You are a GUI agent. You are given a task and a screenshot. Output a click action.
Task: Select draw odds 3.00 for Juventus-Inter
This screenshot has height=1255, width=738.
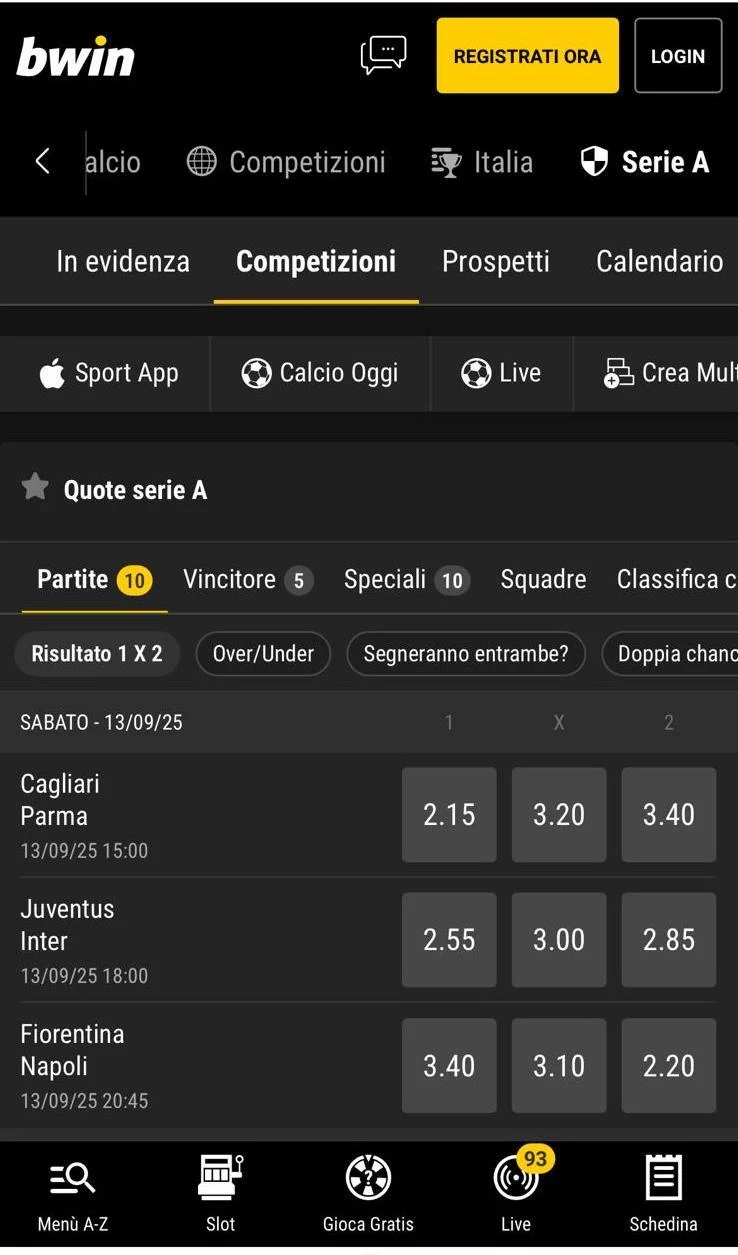click(558, 940)
